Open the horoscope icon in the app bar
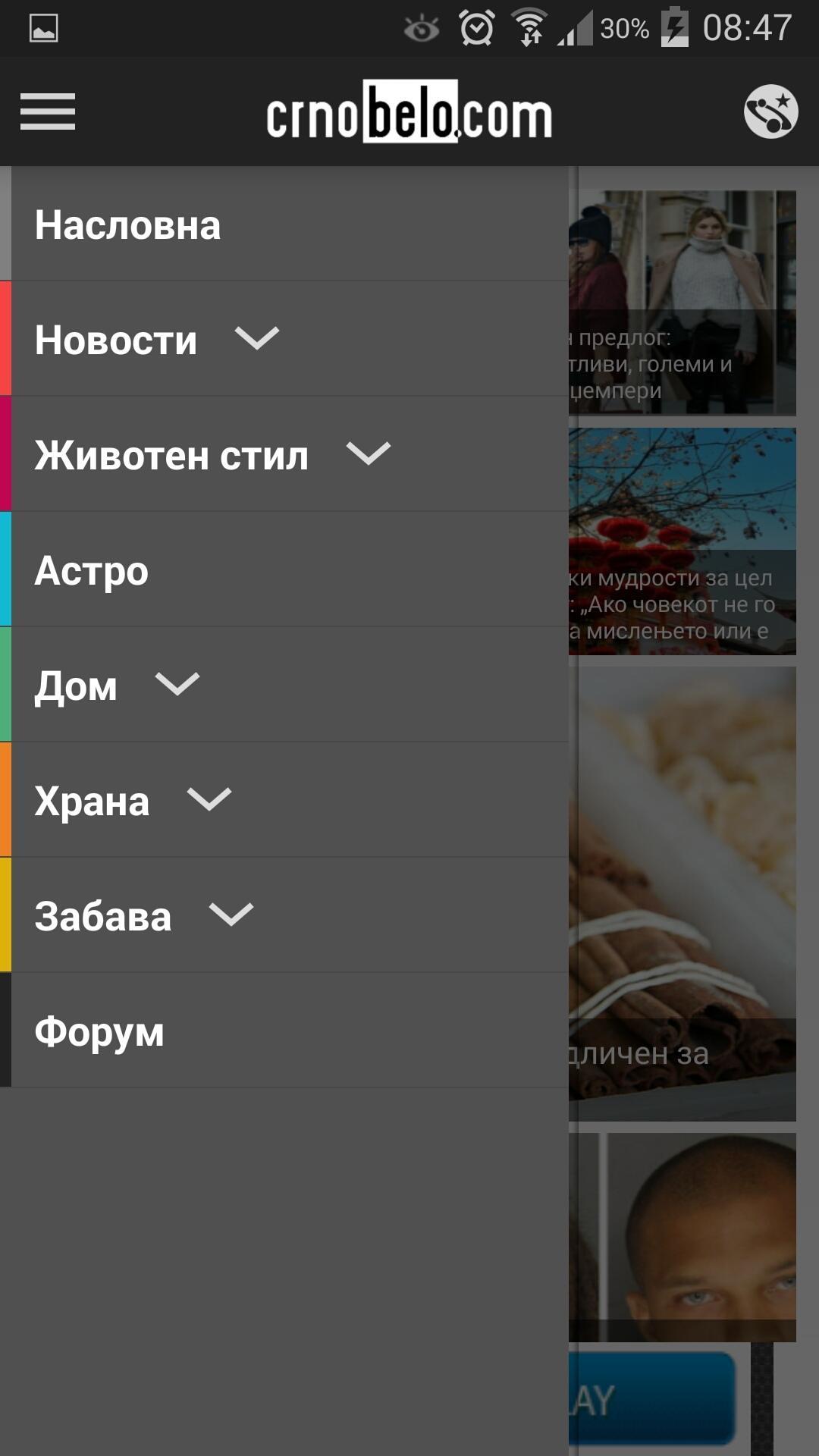The width and height of the screenshot is (819, 1456). point(770,111)
